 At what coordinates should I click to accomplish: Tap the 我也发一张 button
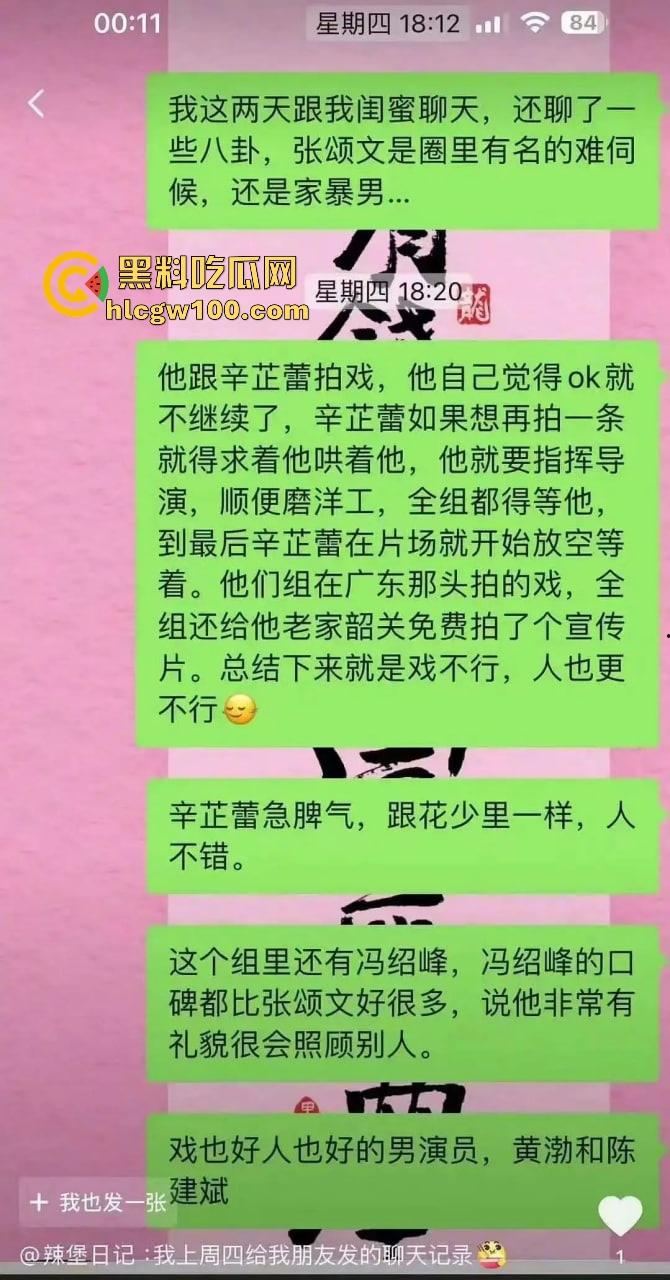(x=98, y=1203)
